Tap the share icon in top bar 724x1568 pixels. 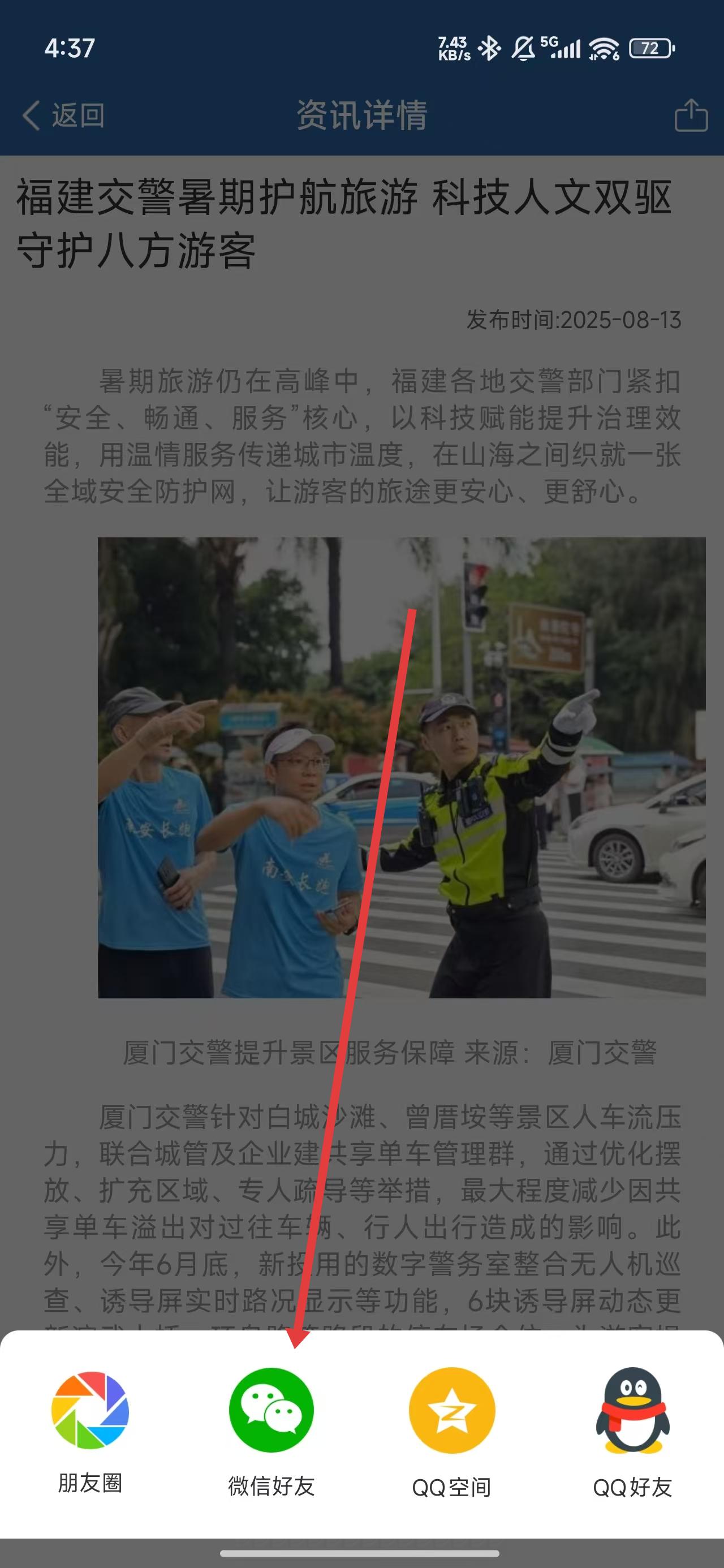click(691, 115)
